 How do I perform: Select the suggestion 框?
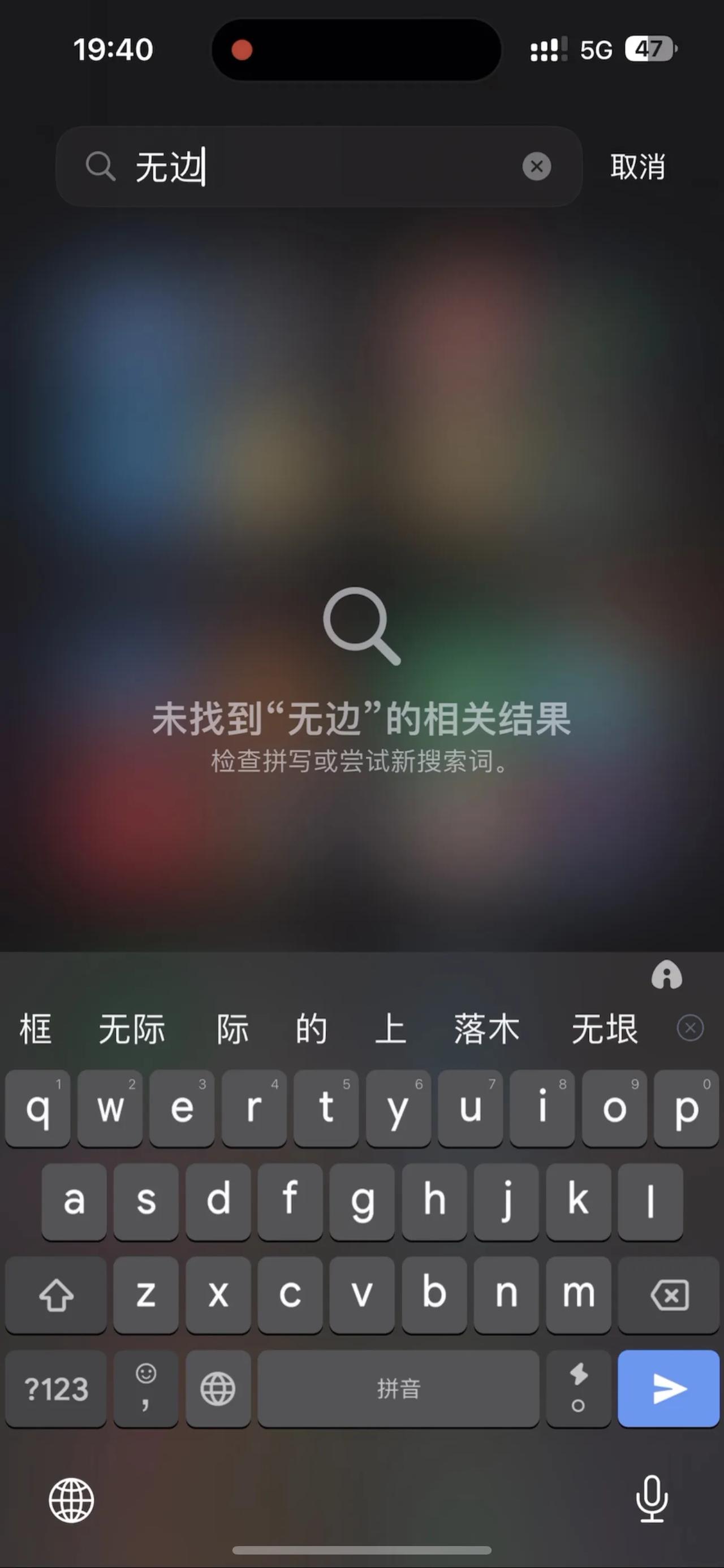point(35,1029)
